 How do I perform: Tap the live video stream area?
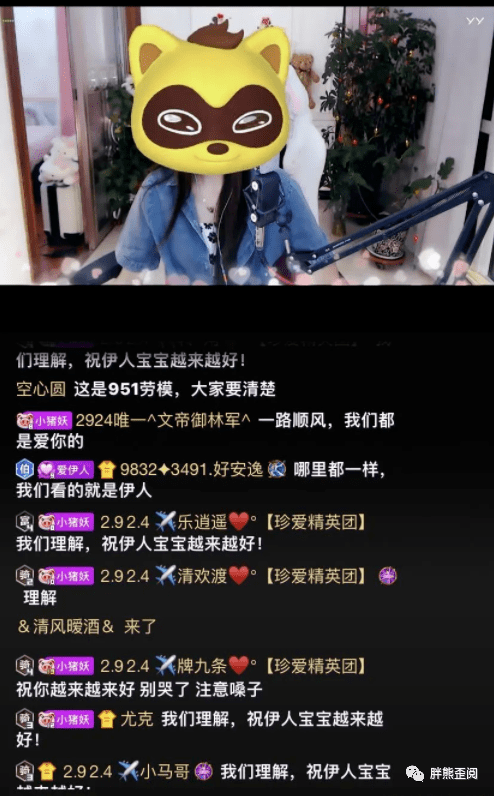247,145
